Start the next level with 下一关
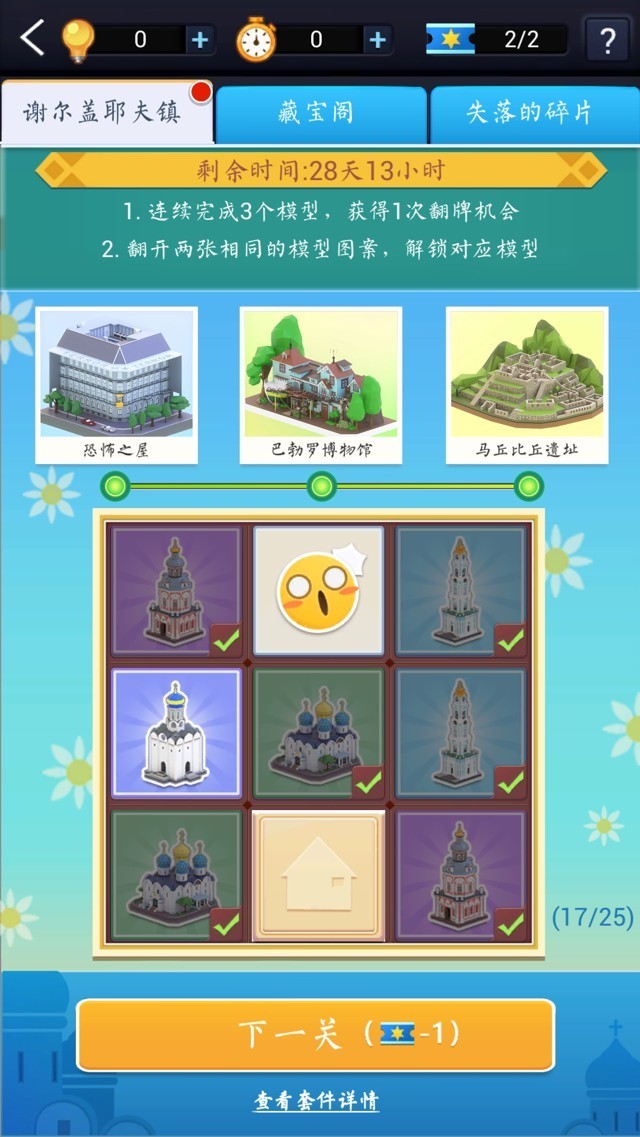 [x=315, y=1034]
